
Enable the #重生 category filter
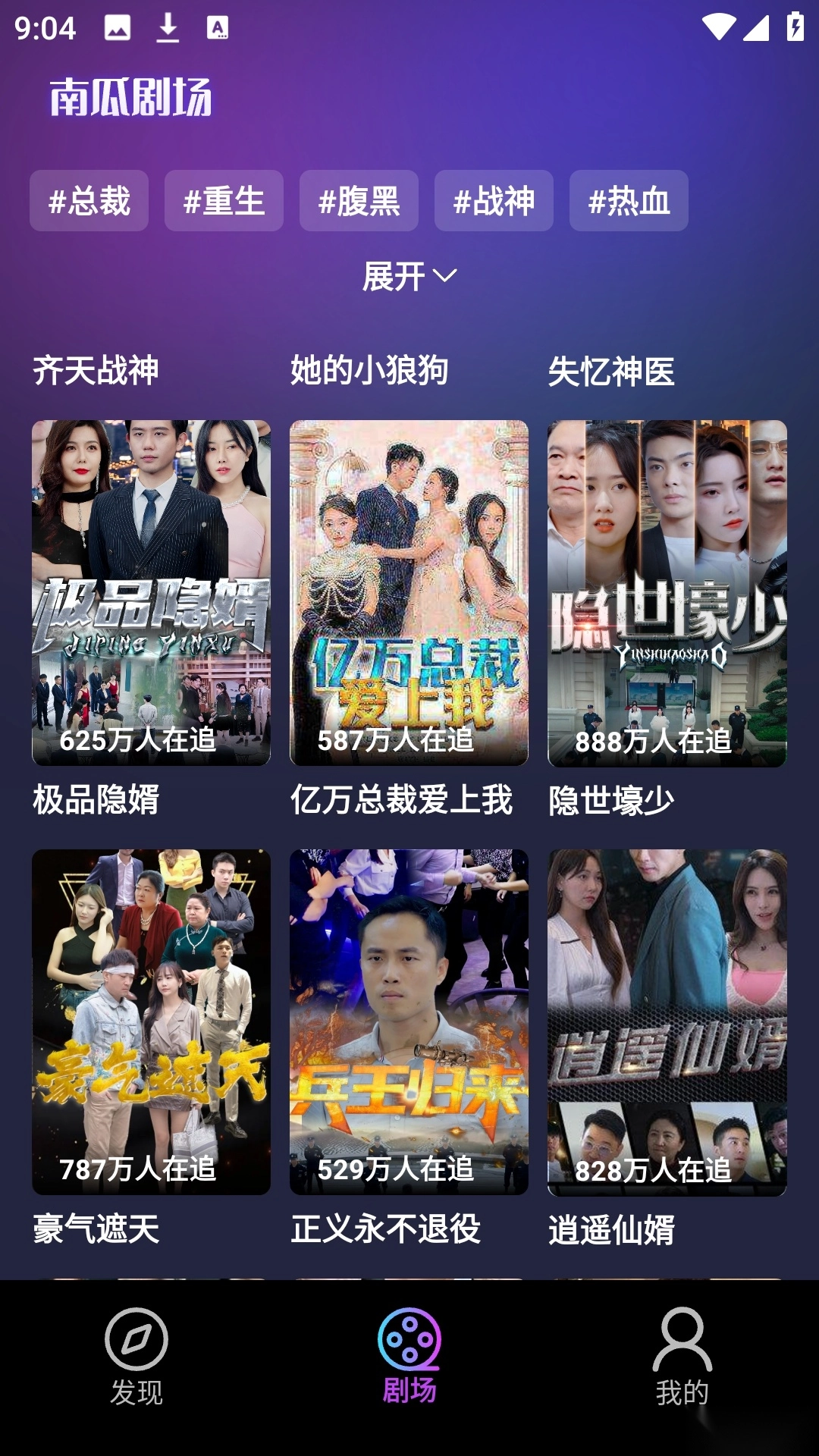coord(224,200)
